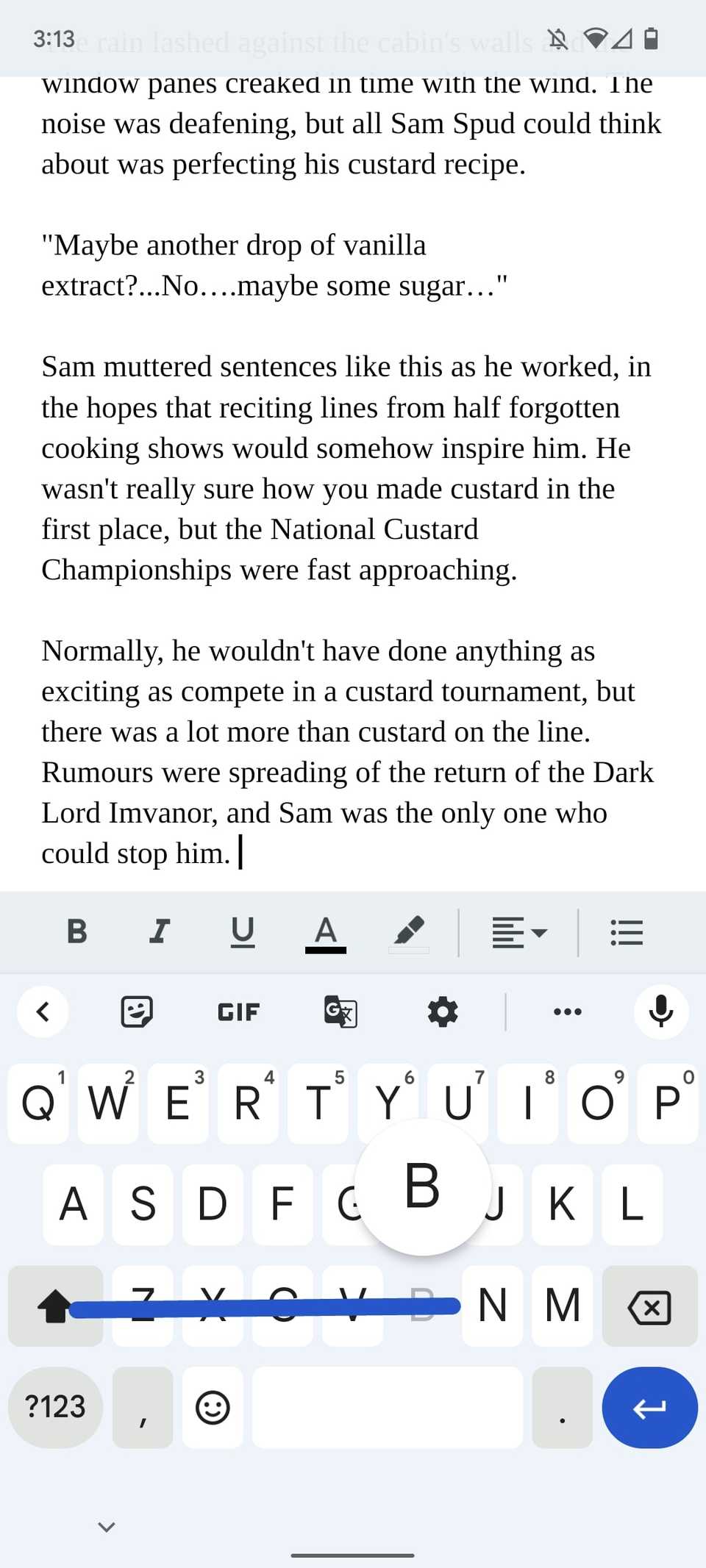Hit the enter key
706x1568 pixels.
649,1407
